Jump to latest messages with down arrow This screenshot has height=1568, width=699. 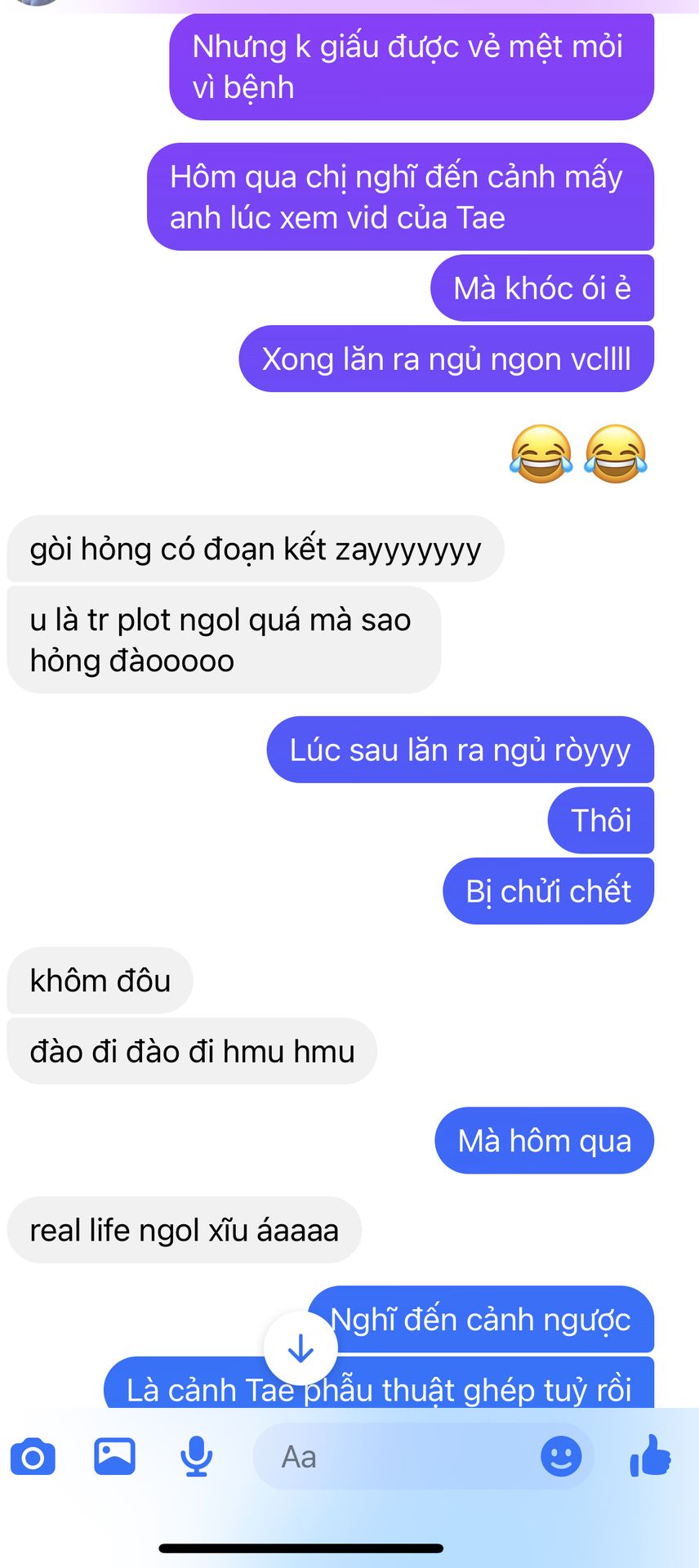click(301, 1348)
